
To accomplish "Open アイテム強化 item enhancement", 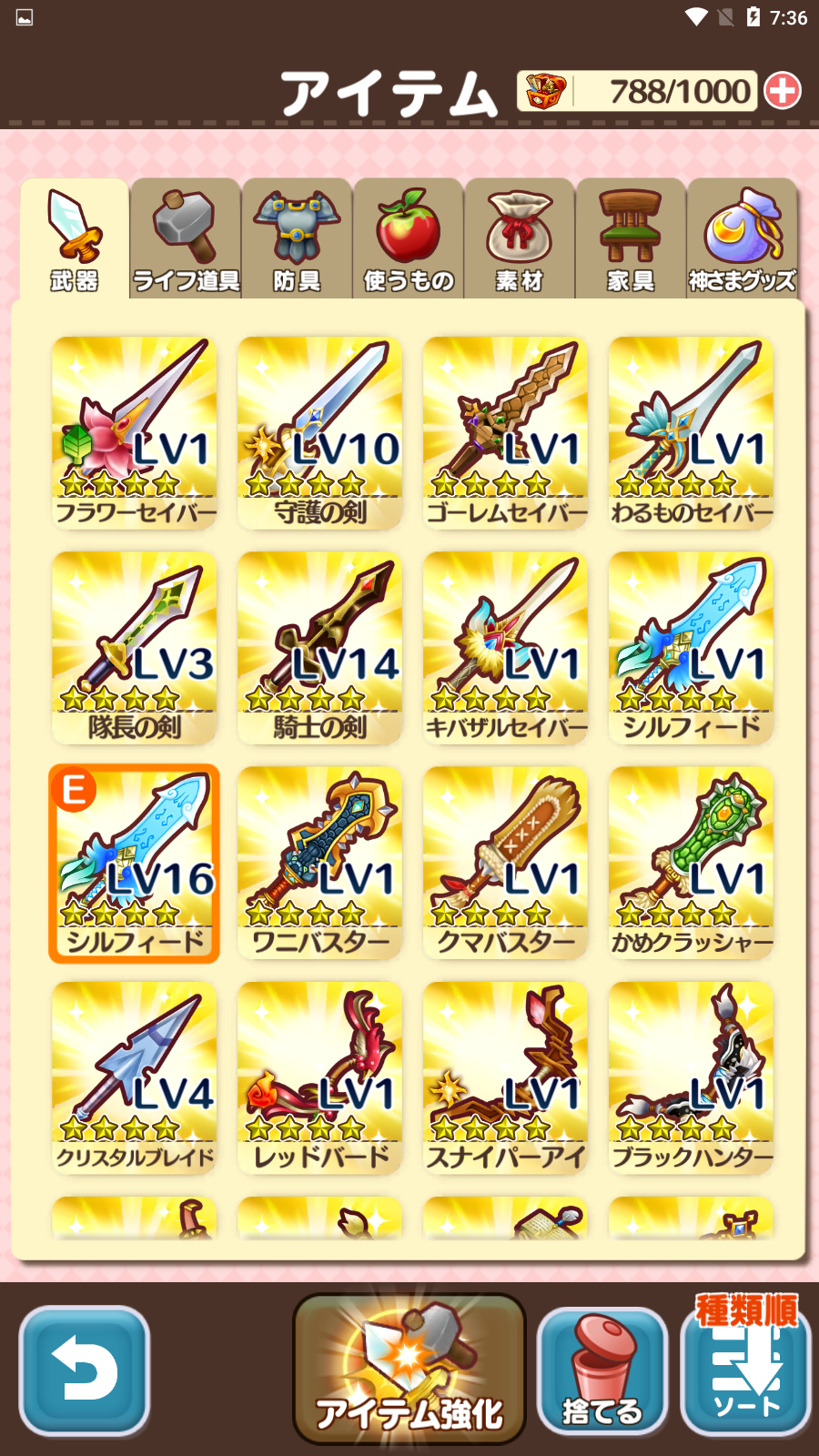I will (x=409, y=1369).
